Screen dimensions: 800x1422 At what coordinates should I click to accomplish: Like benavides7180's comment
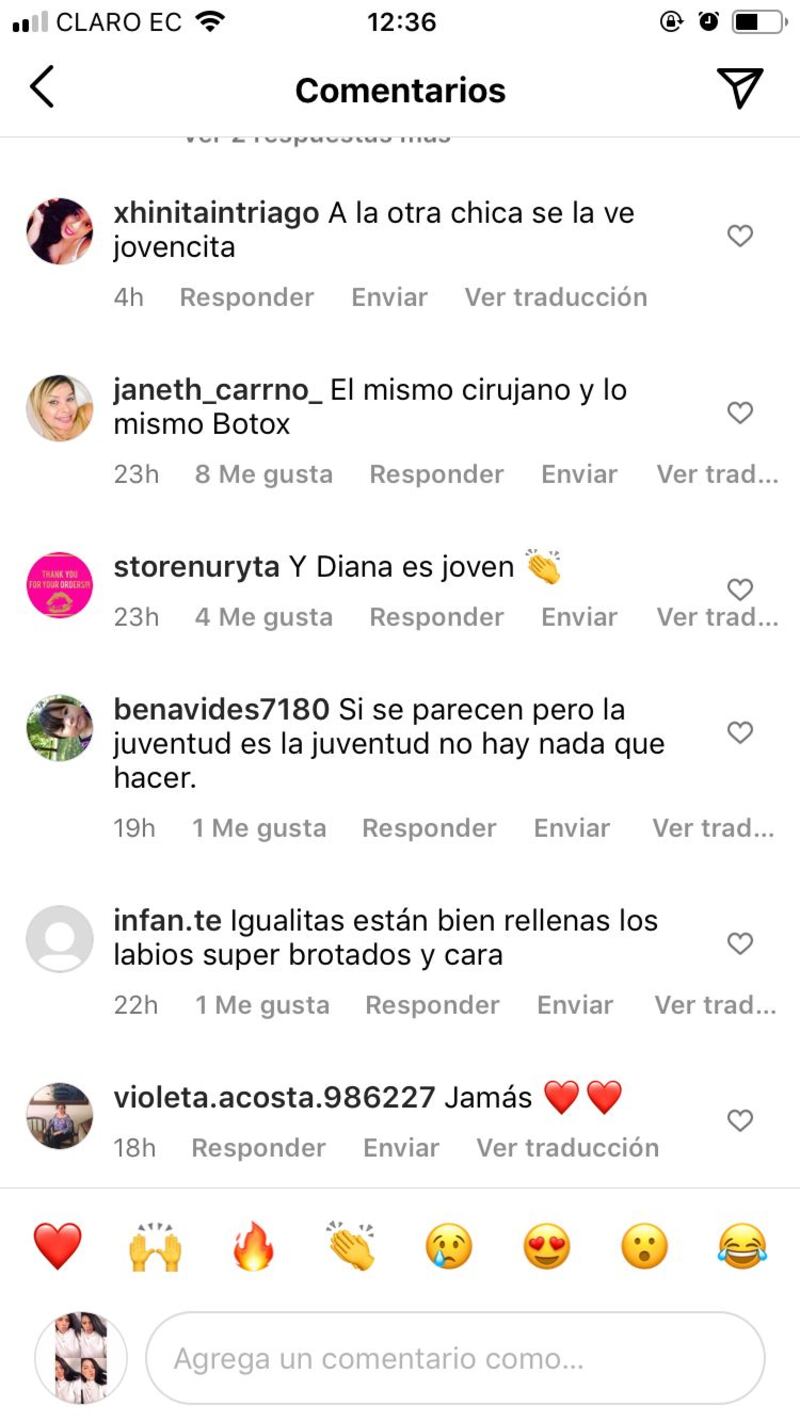(739, 733)
